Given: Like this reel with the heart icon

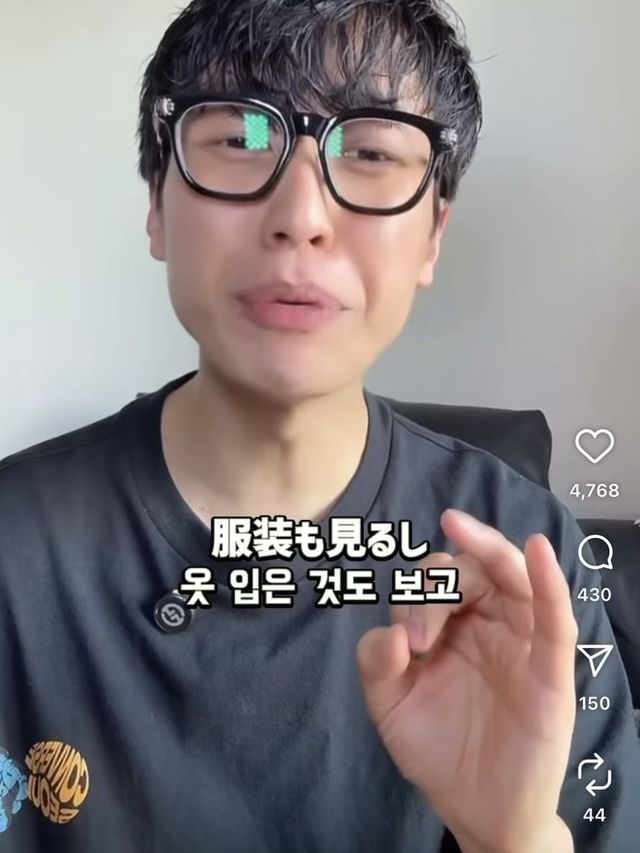Looking at the screenshot, I should click(x=594, y=446).
